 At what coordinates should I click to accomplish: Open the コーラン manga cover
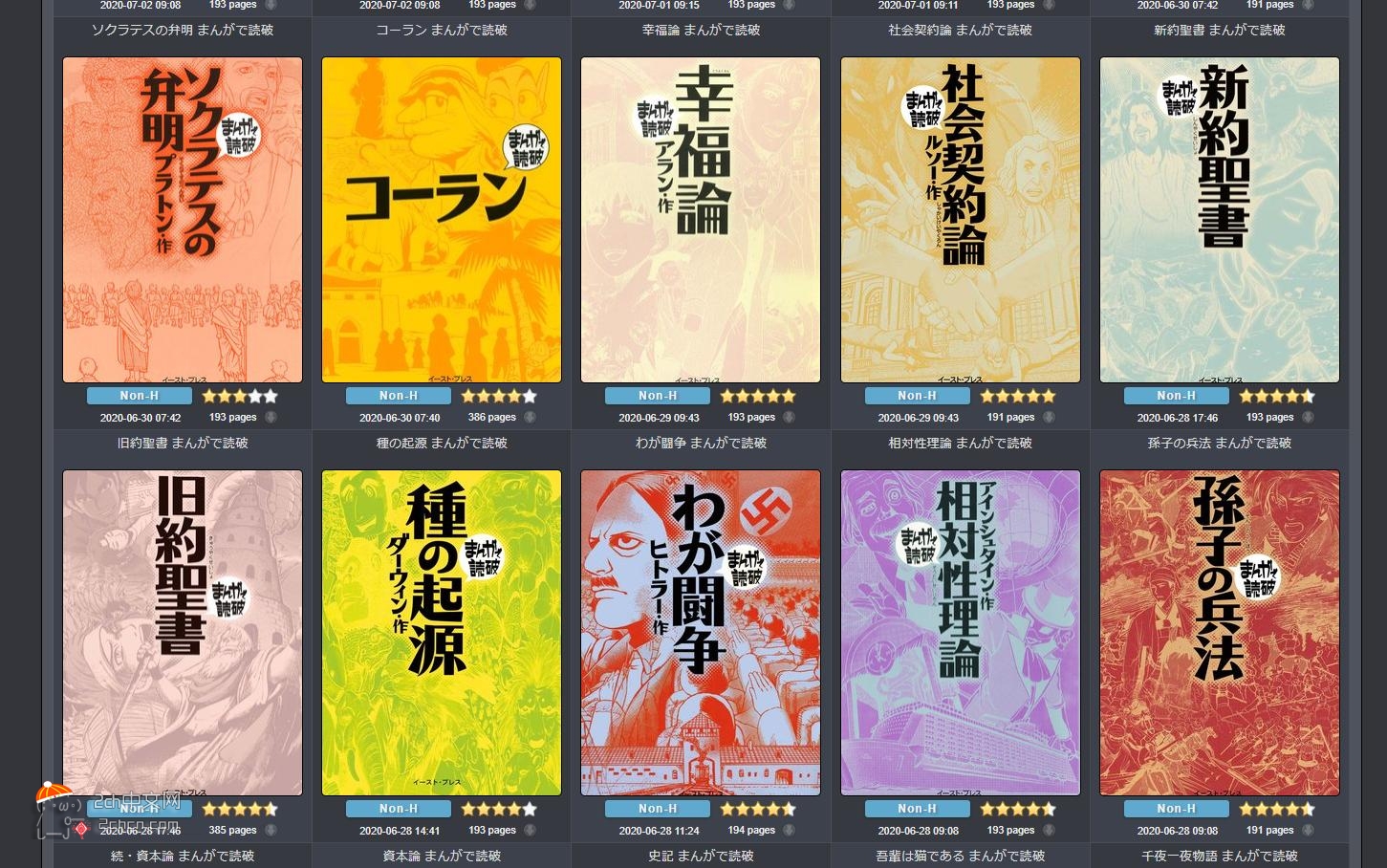(x=441, y=220)
